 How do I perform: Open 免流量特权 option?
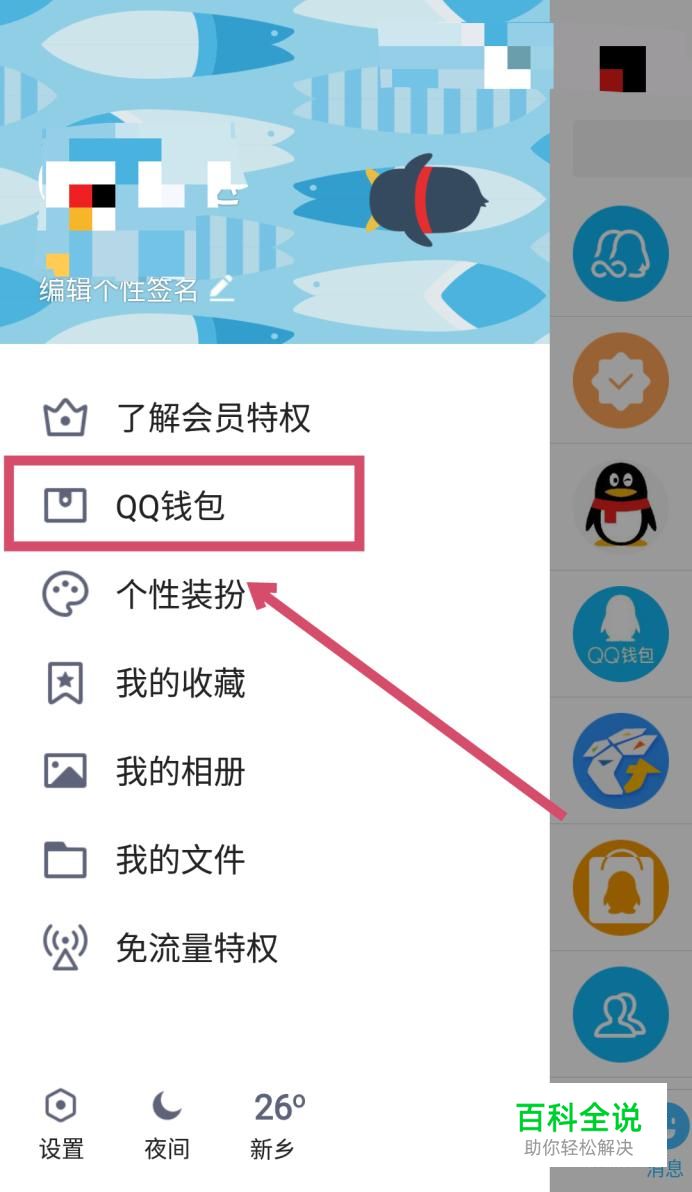[196, 947]
